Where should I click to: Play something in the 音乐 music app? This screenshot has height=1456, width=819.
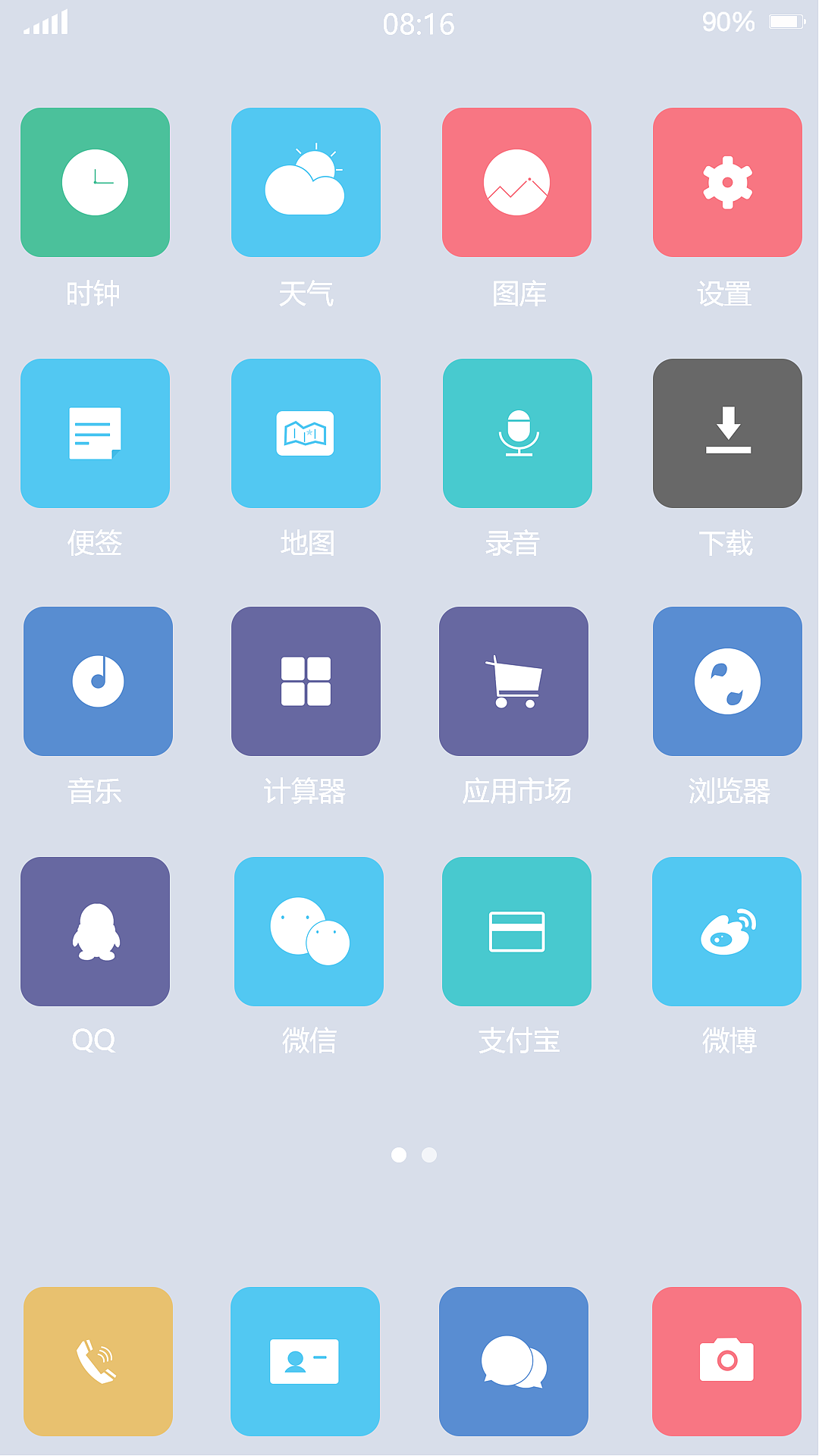[x=97, y=681]
